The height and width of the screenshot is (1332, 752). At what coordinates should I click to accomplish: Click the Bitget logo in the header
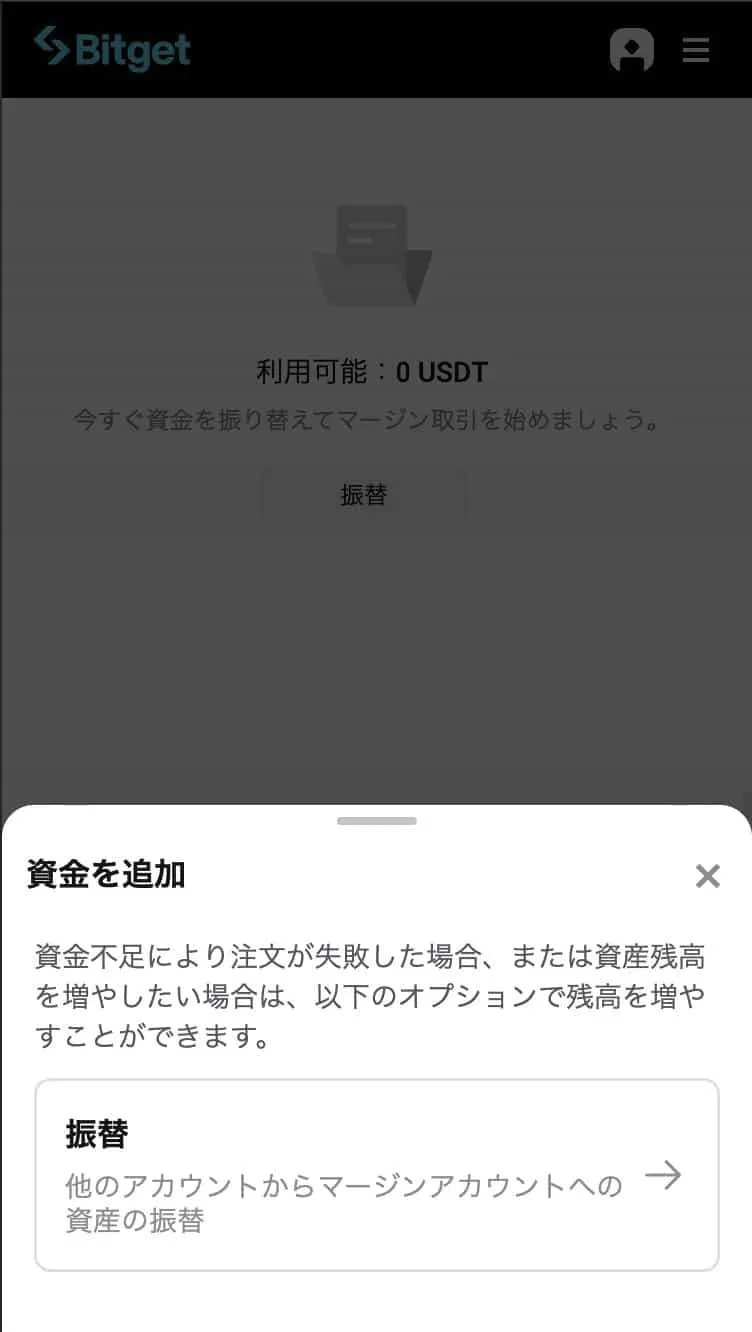click(x=110, y=48)
